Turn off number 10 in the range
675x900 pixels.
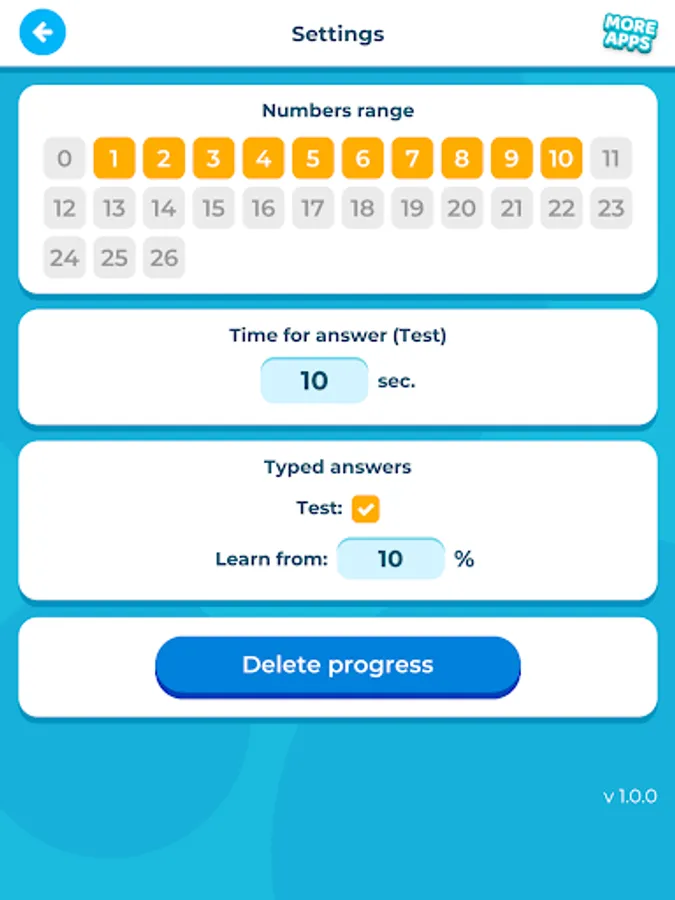[x=561, y=159]
